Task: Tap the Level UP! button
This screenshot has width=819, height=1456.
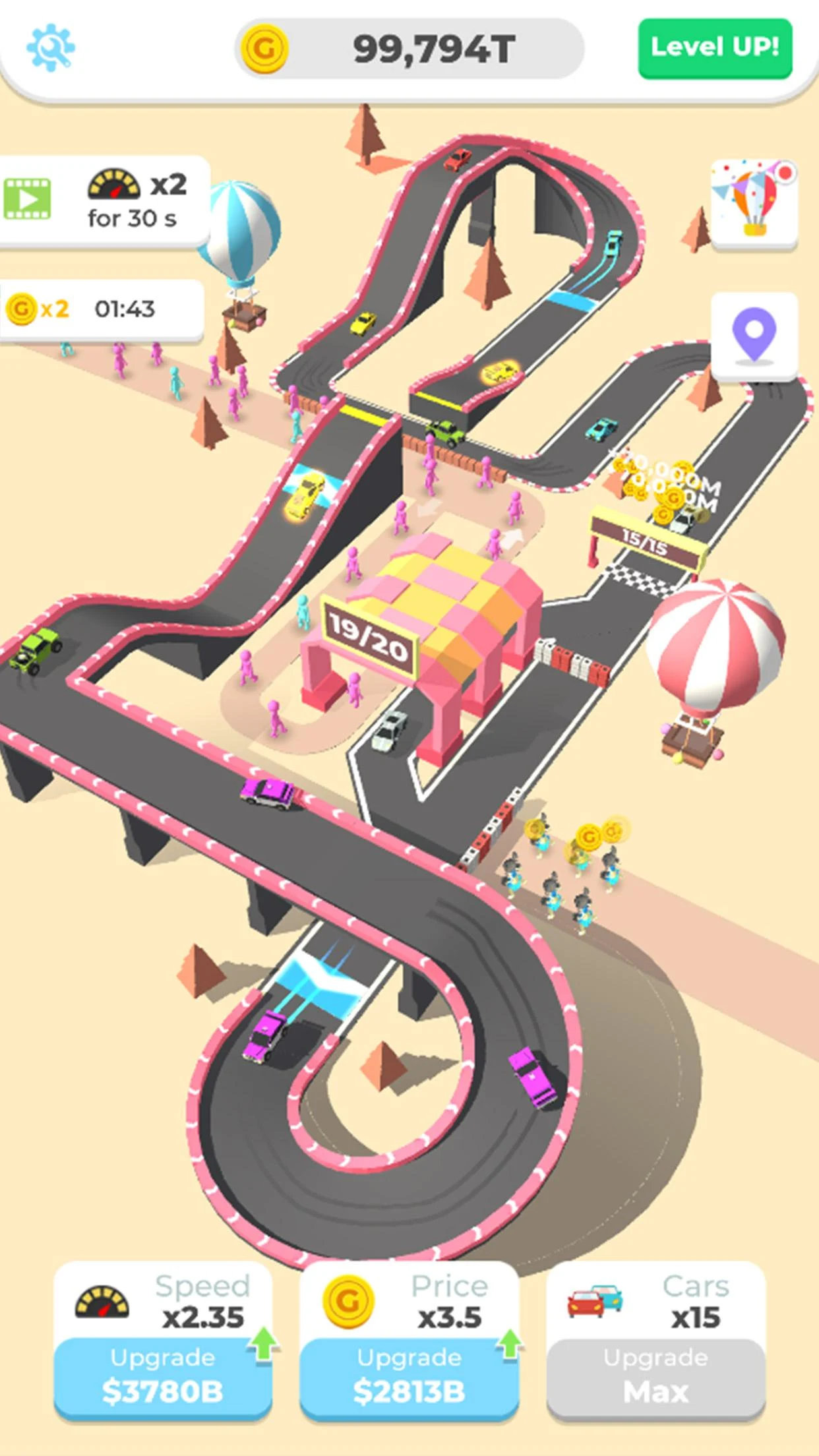Action: click(715, 48)
